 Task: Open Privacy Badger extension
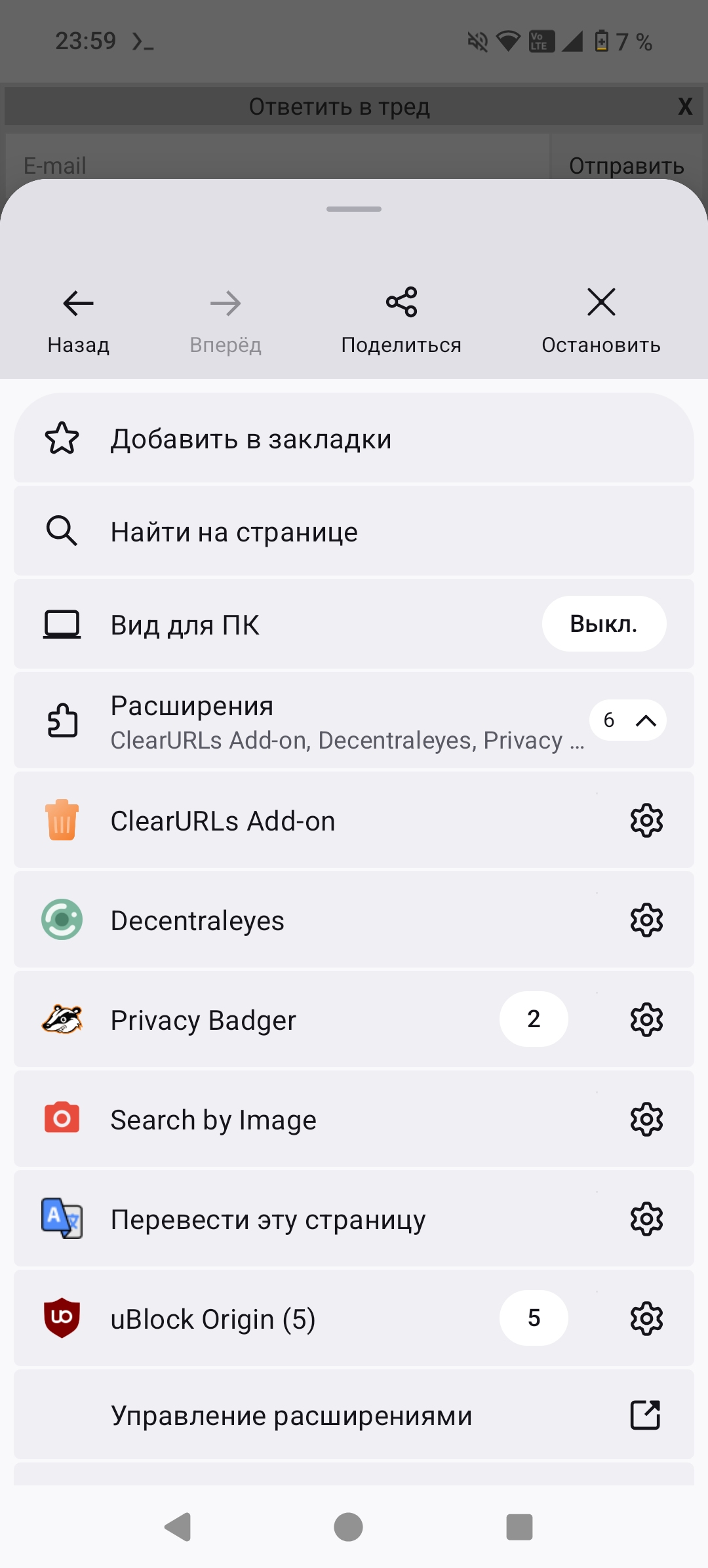275,1020
